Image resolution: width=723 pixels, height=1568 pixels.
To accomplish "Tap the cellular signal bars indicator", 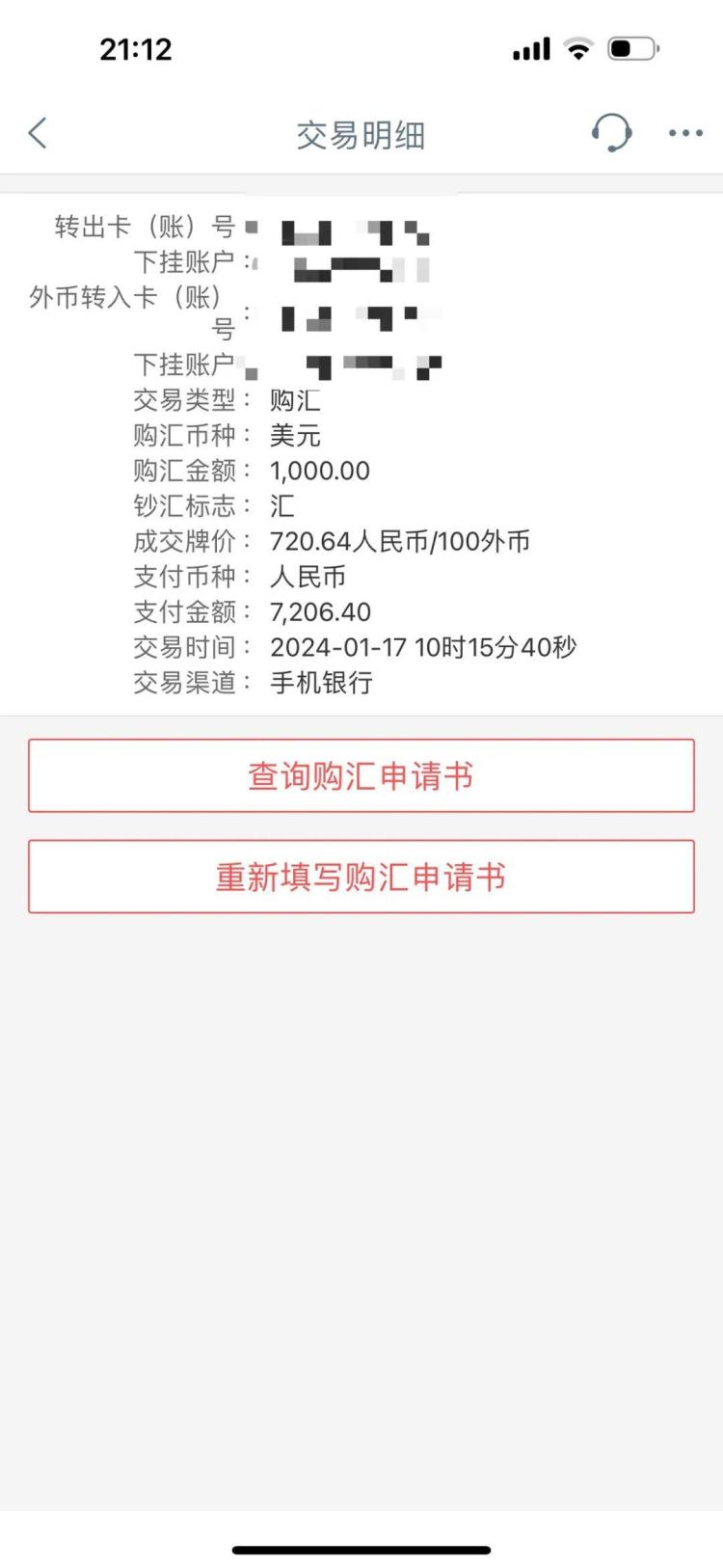I will (x=529, y=46).
